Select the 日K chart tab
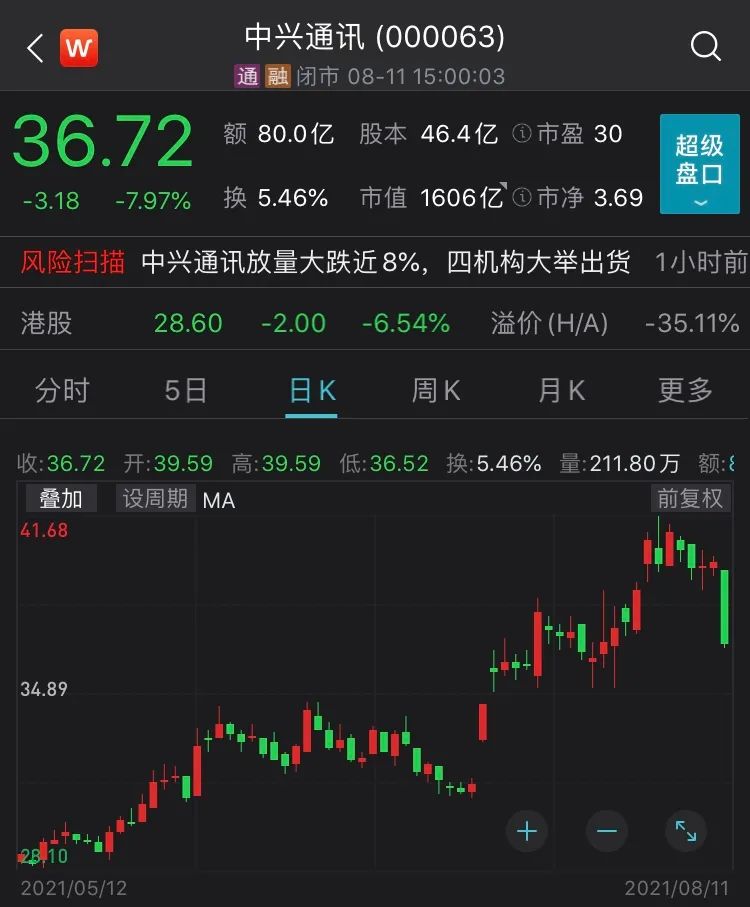Viewport: 750px width, 907px height. [312, 390]
